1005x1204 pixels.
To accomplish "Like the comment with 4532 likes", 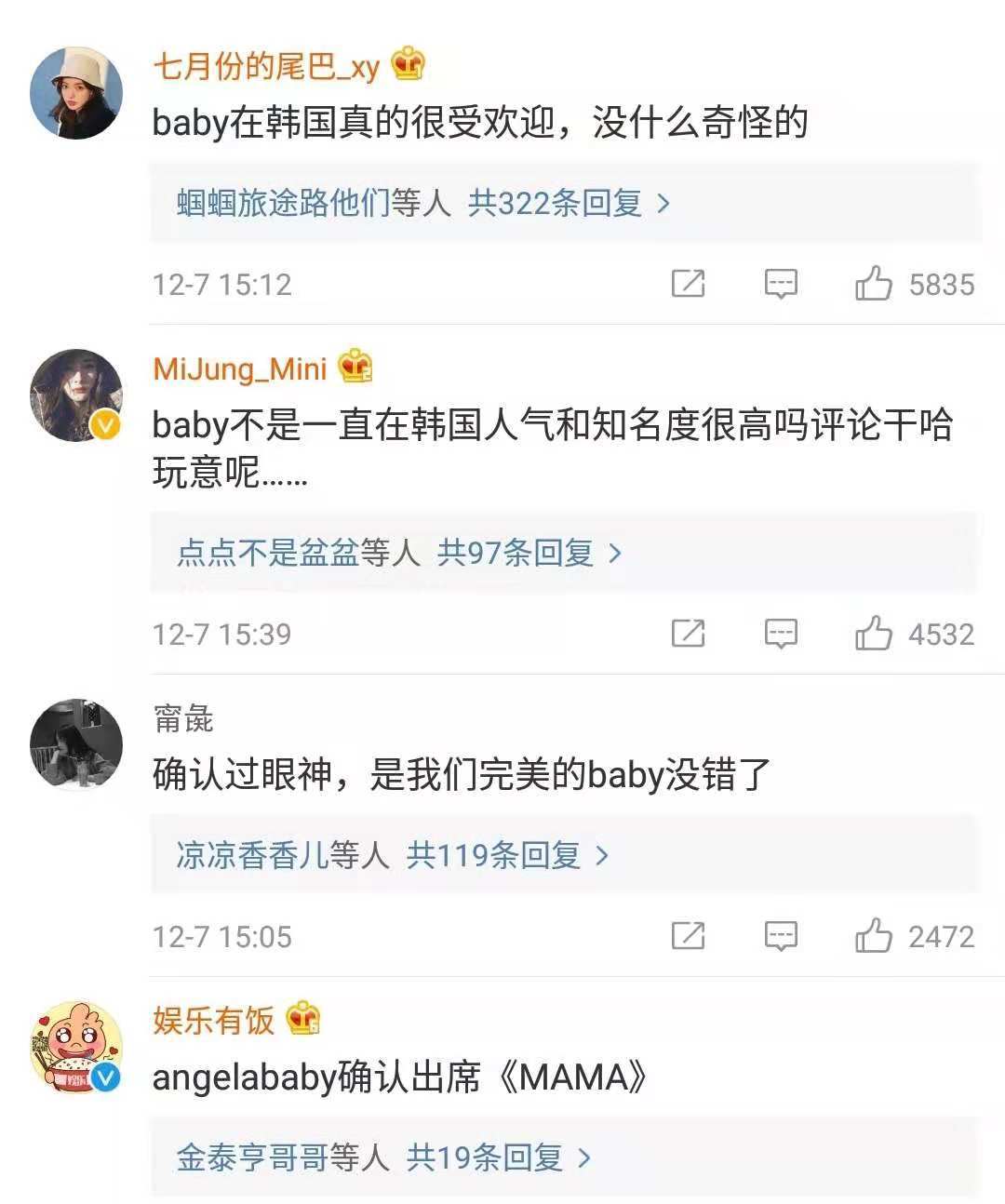I will [x=874, y=634].
